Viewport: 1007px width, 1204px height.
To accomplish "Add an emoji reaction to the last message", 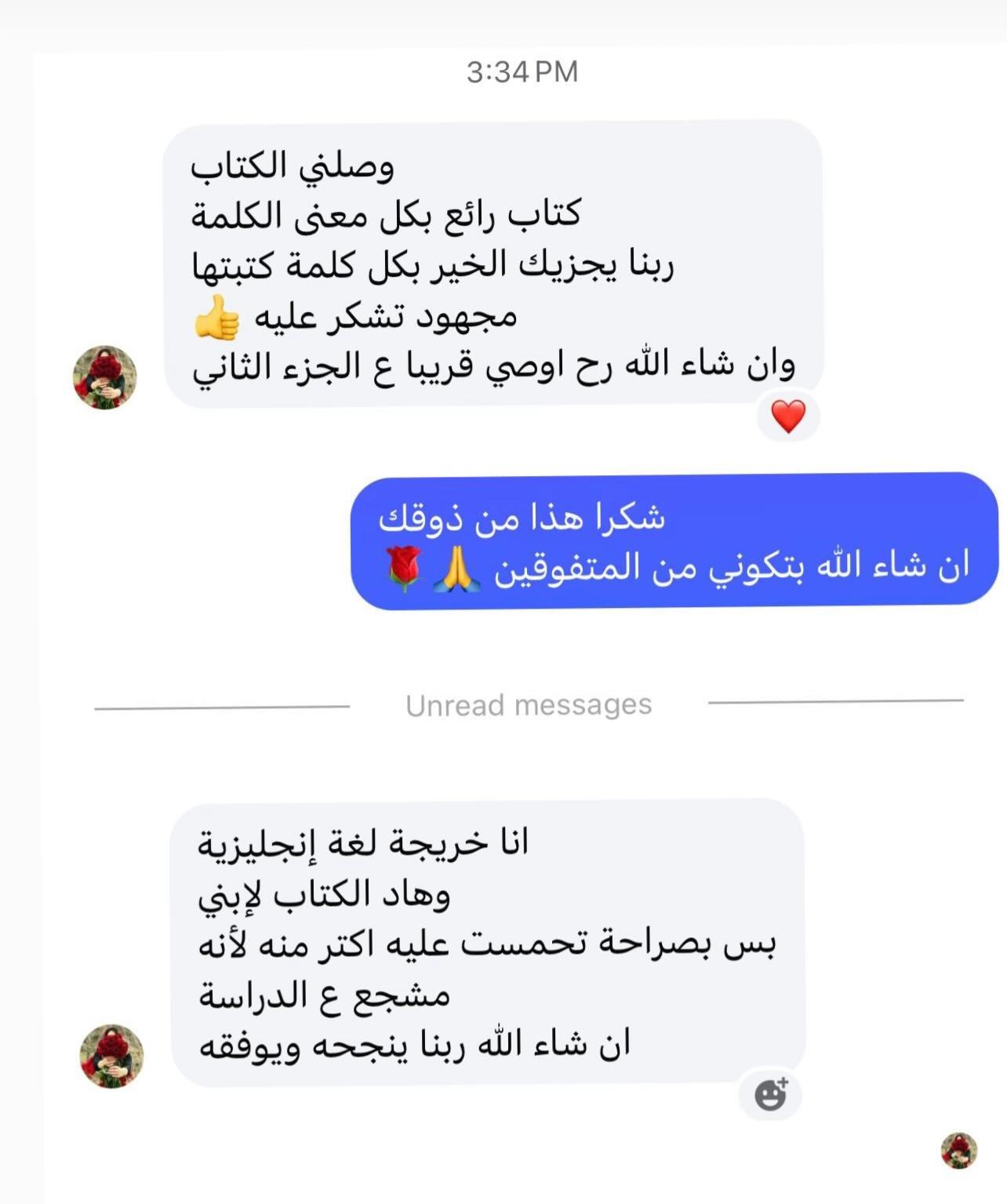I will tap(770, 1094).
